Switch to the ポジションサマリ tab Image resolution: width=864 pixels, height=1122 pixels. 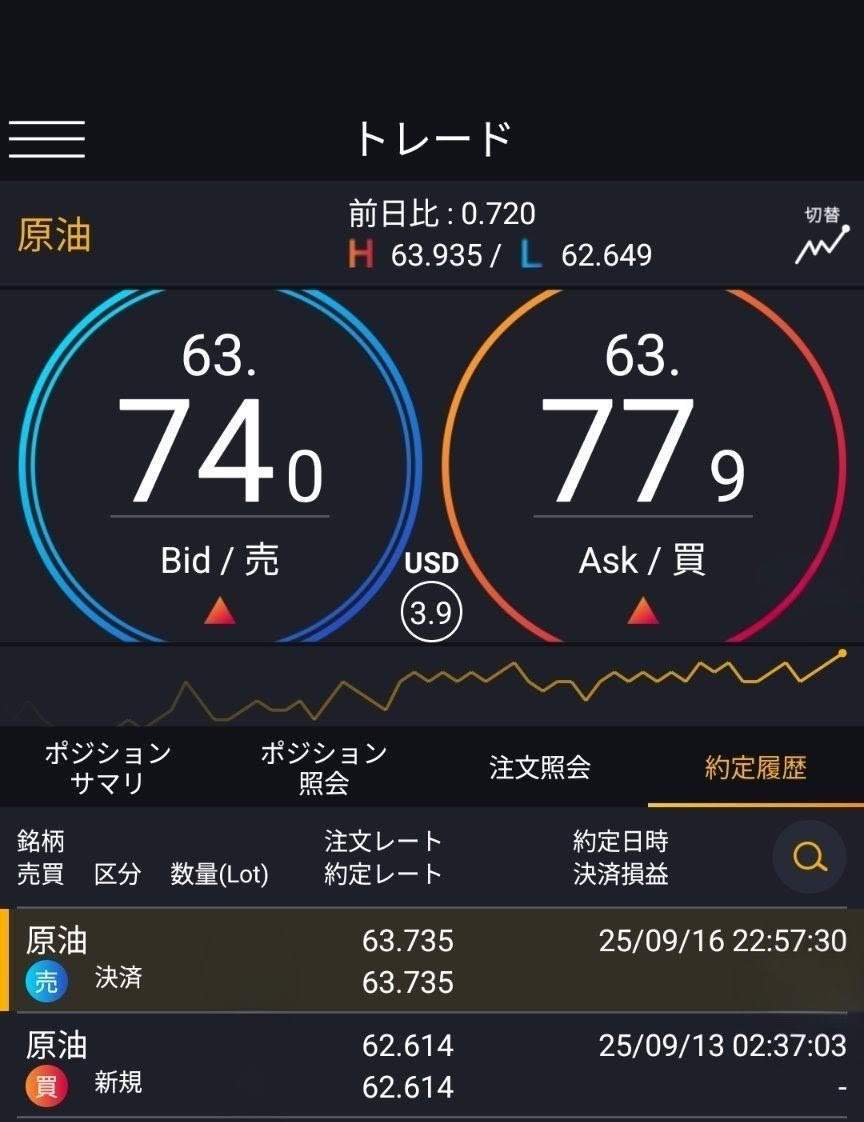108,768
